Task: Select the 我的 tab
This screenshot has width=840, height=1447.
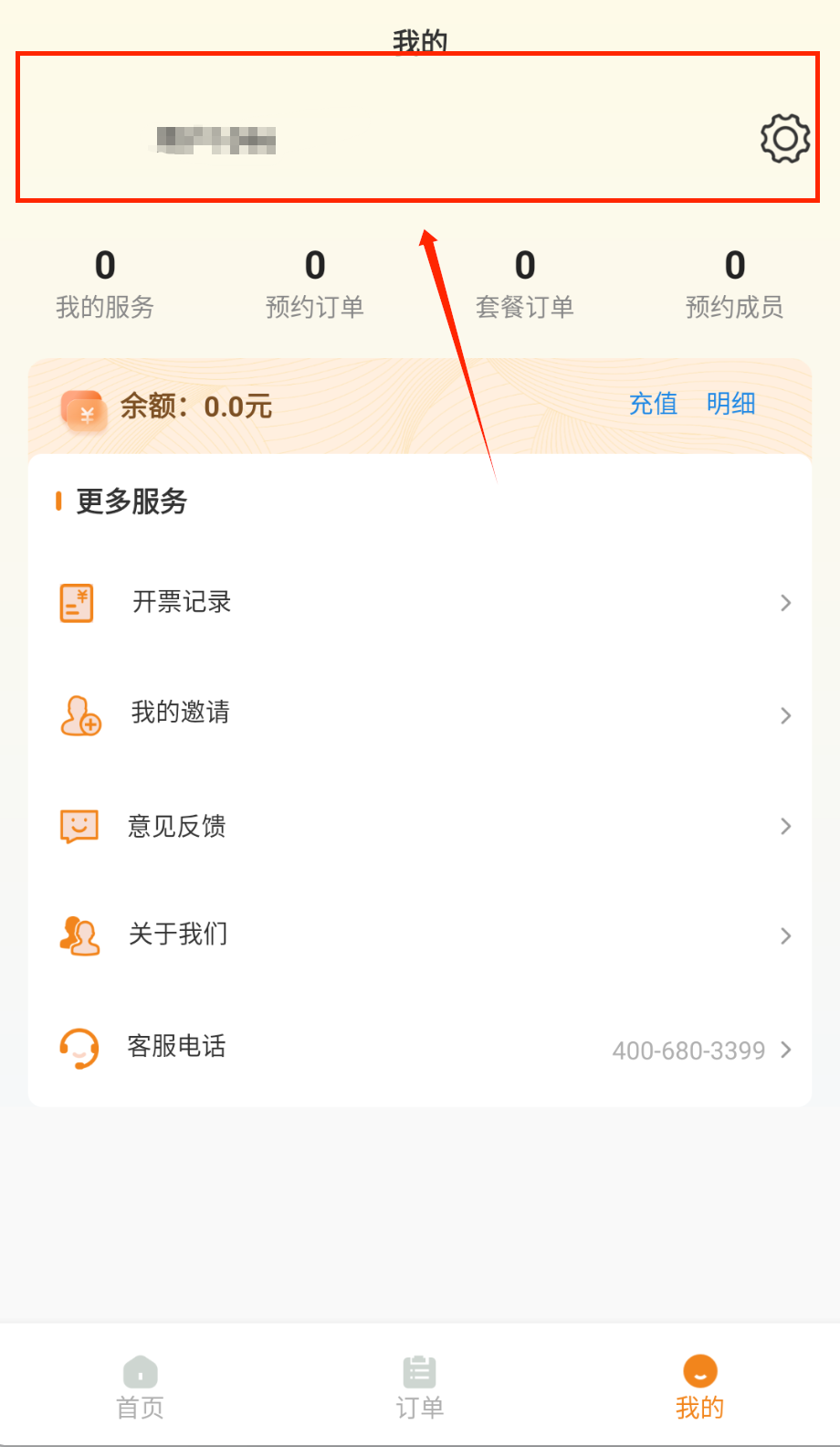Action: click(x=699, y=1387)
